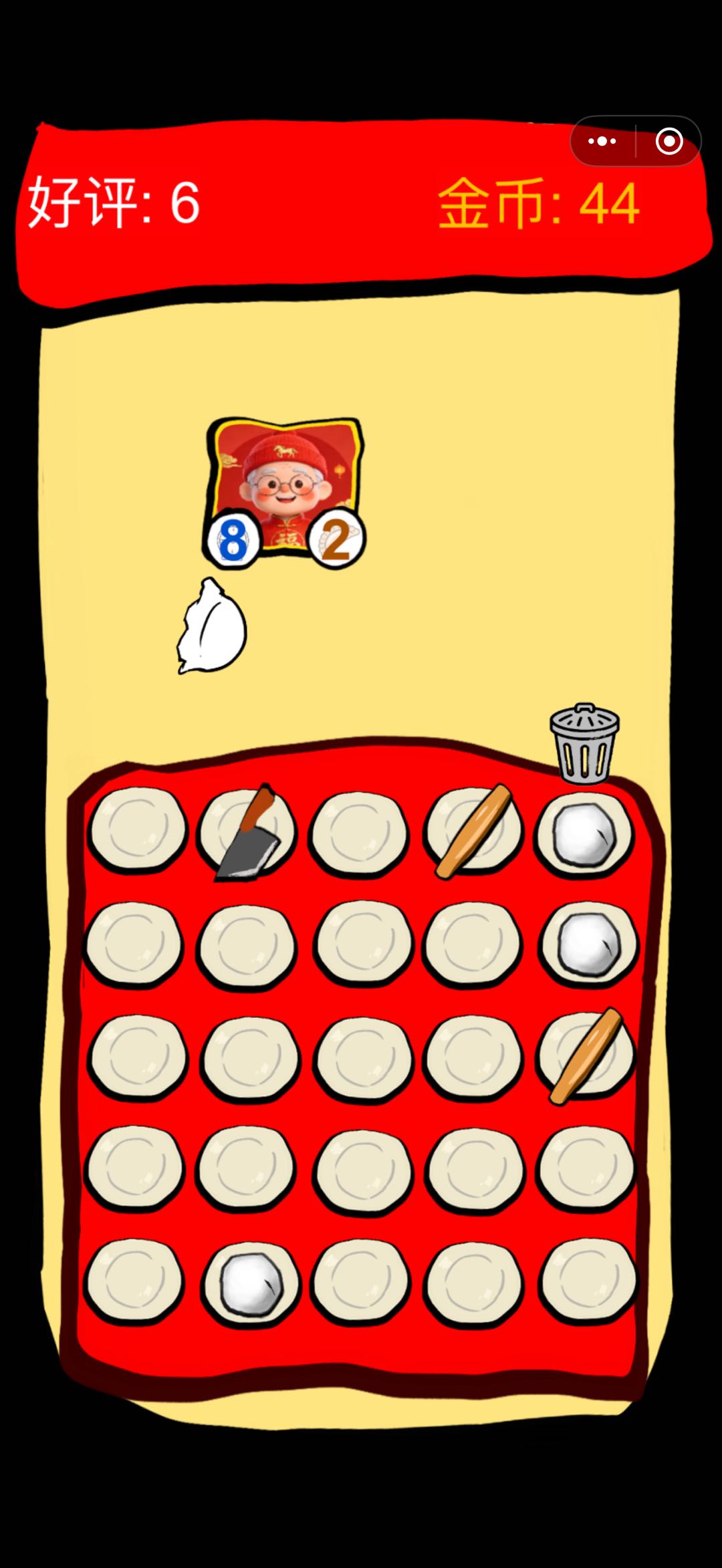Open the trash bin above the board
The image size is (722, 1568).
pyautogui.click(x=583, y=742)
